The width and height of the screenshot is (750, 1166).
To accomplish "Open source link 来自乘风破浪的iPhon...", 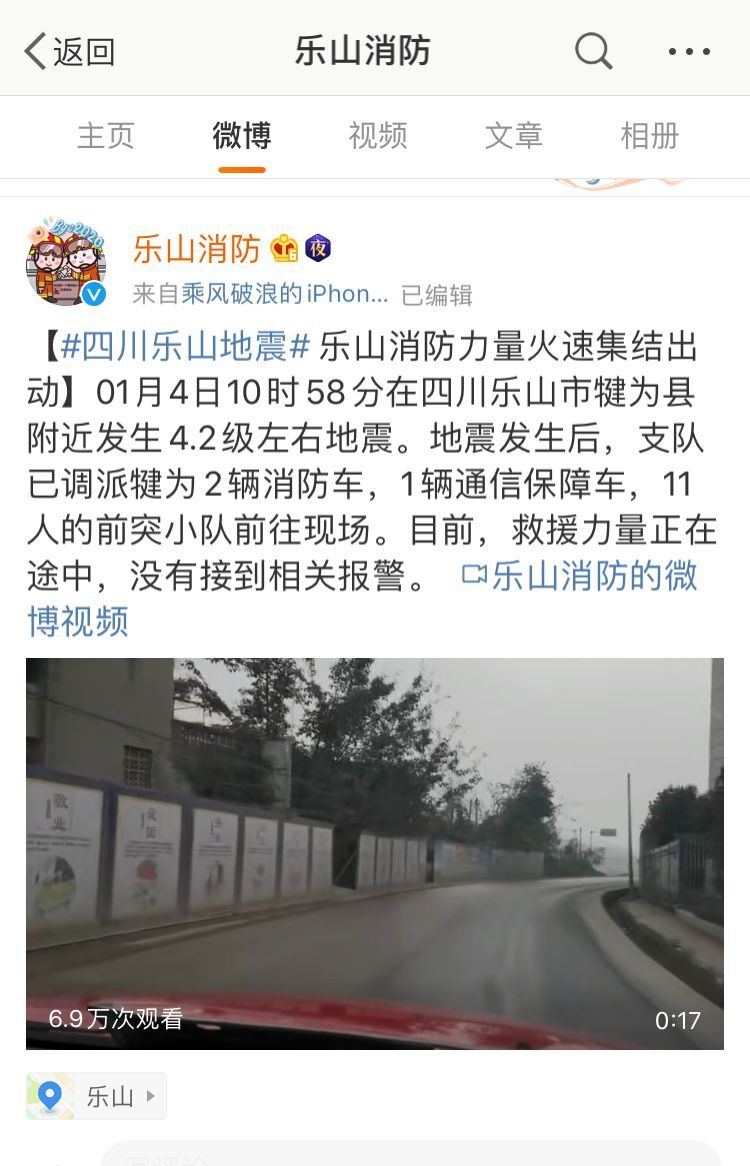I will 260,294.
